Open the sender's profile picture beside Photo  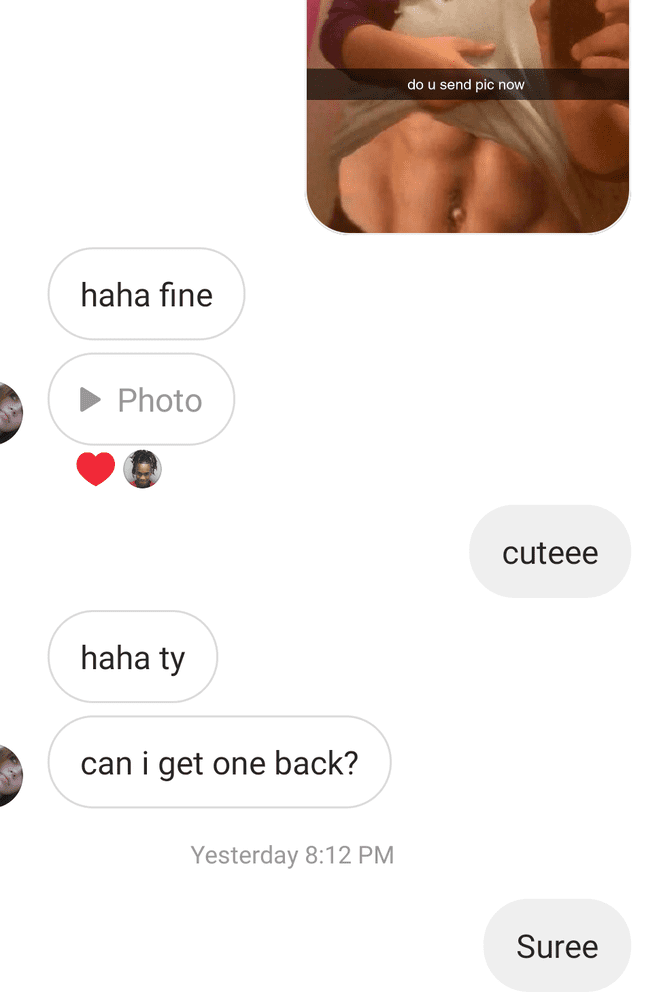coord(10,411)
